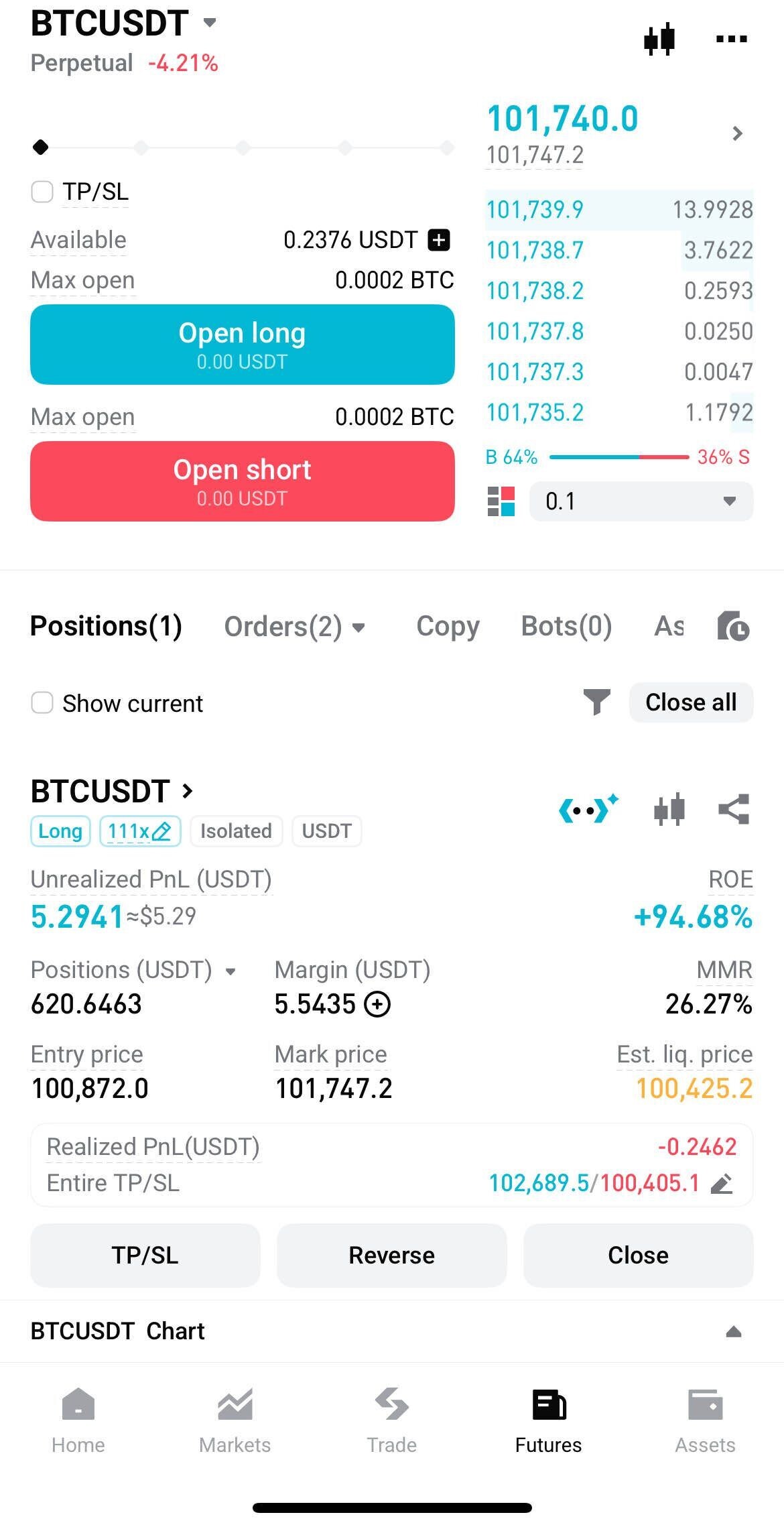The image size is (784, 1529).
Task: Switch to the Bots(0) tab
Action: [566, 627]
